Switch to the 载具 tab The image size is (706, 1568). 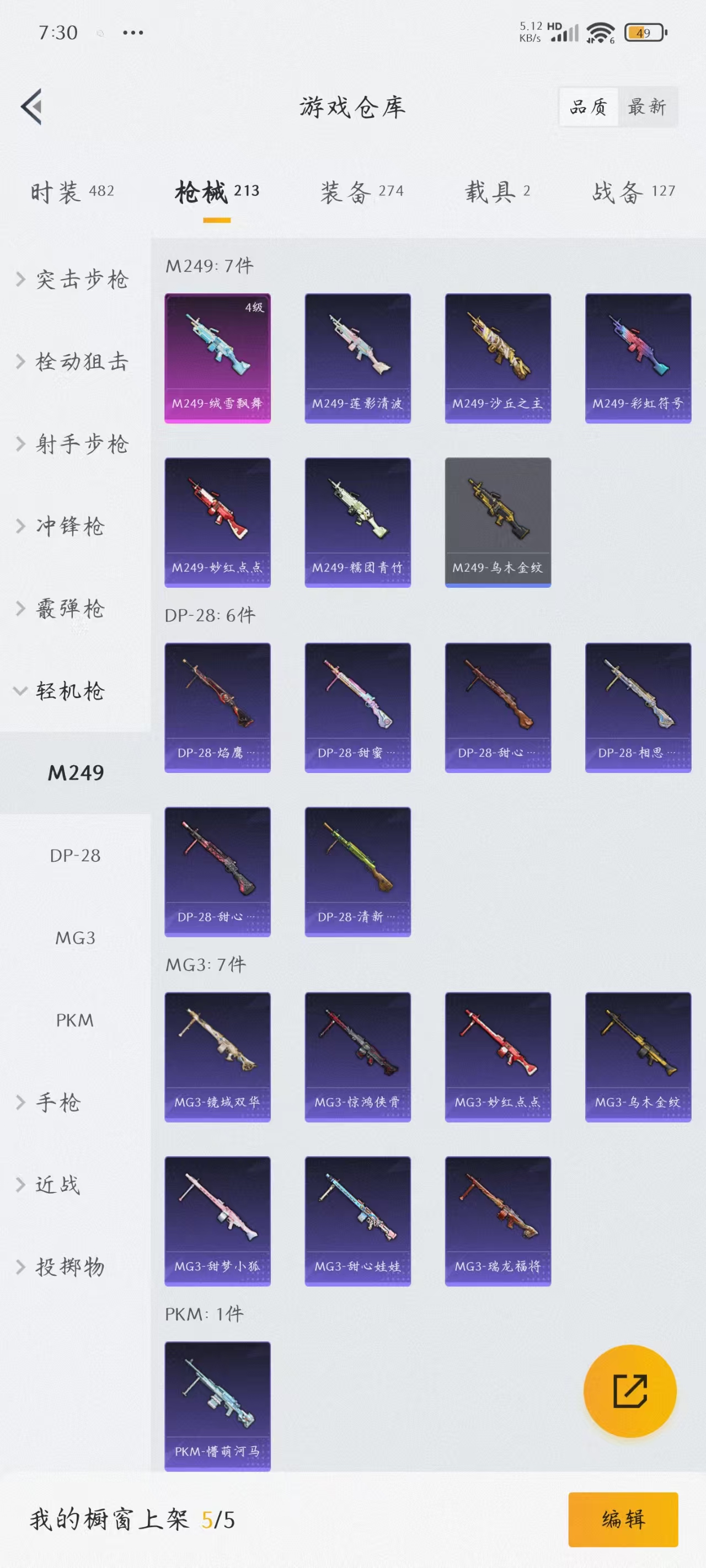498,192
